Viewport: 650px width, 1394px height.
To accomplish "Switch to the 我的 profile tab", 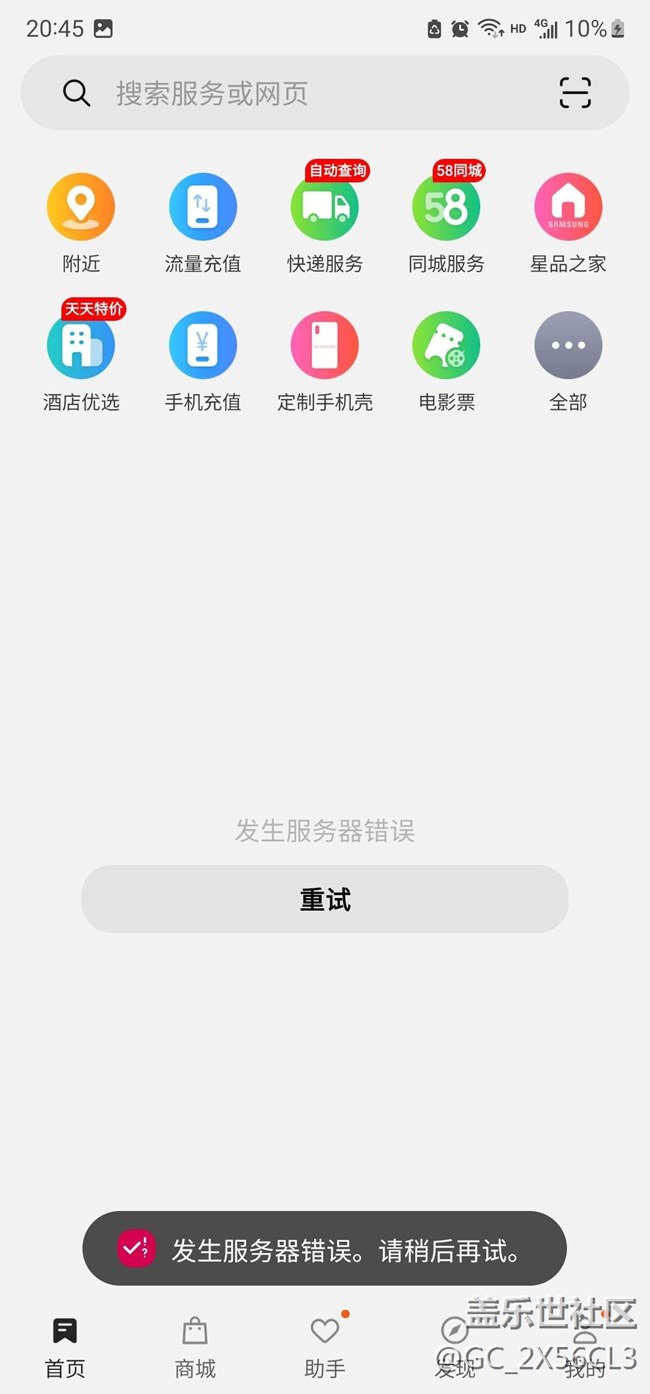I will tap(585, 1346).
